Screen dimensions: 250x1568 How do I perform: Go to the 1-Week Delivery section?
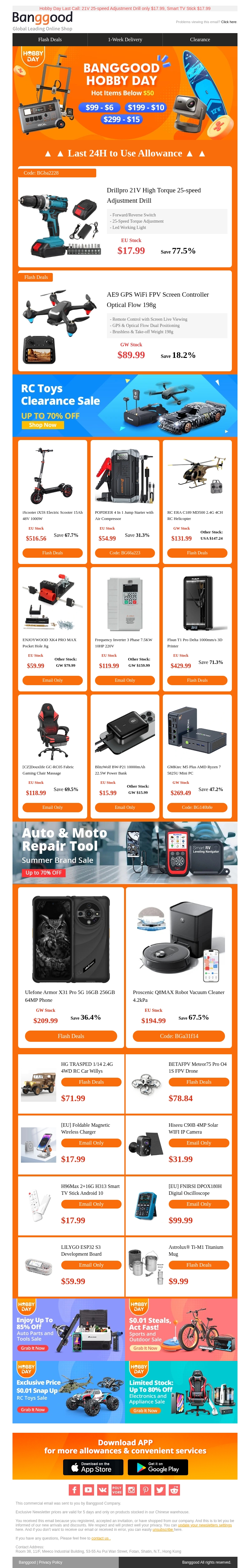(125, 40)
